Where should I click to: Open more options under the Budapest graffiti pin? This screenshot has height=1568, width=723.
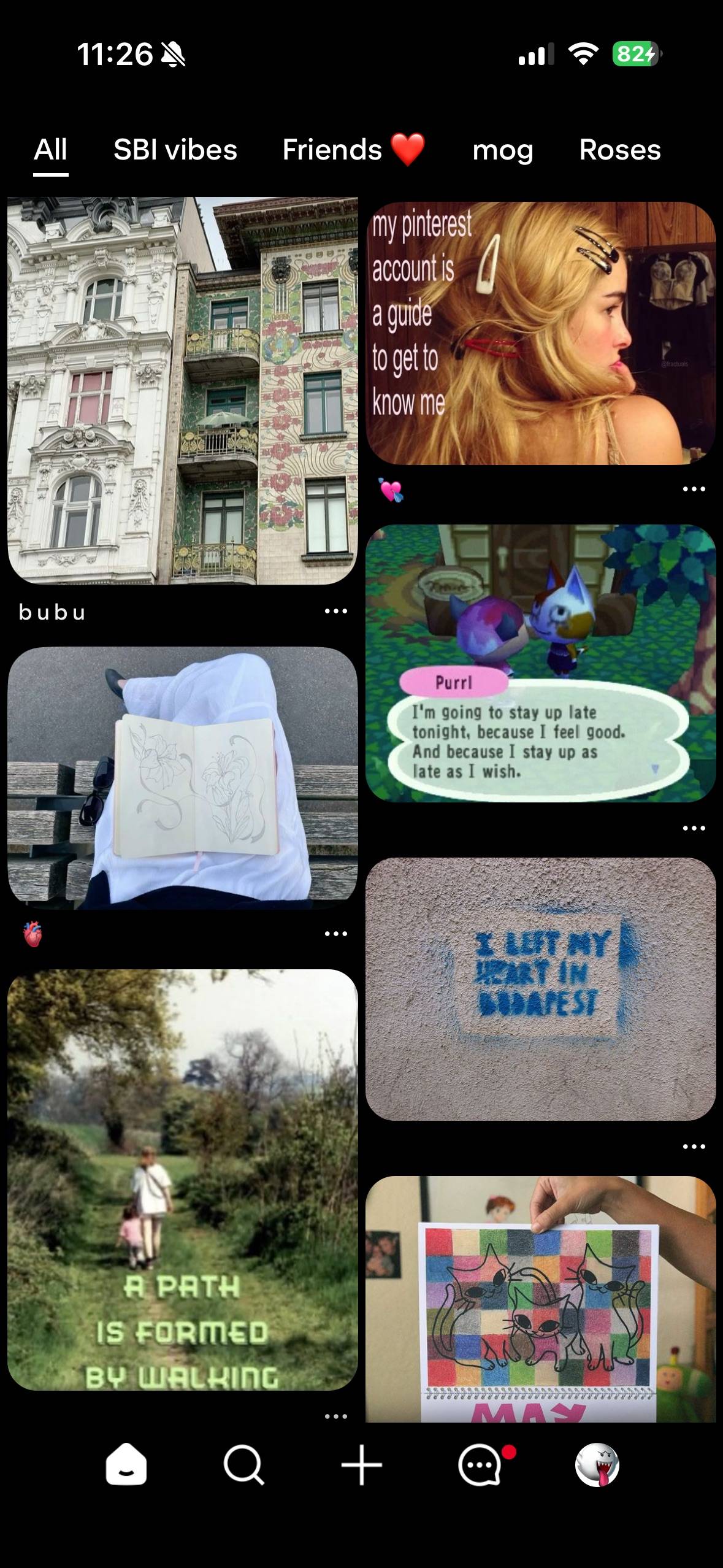pos(694,1147)
